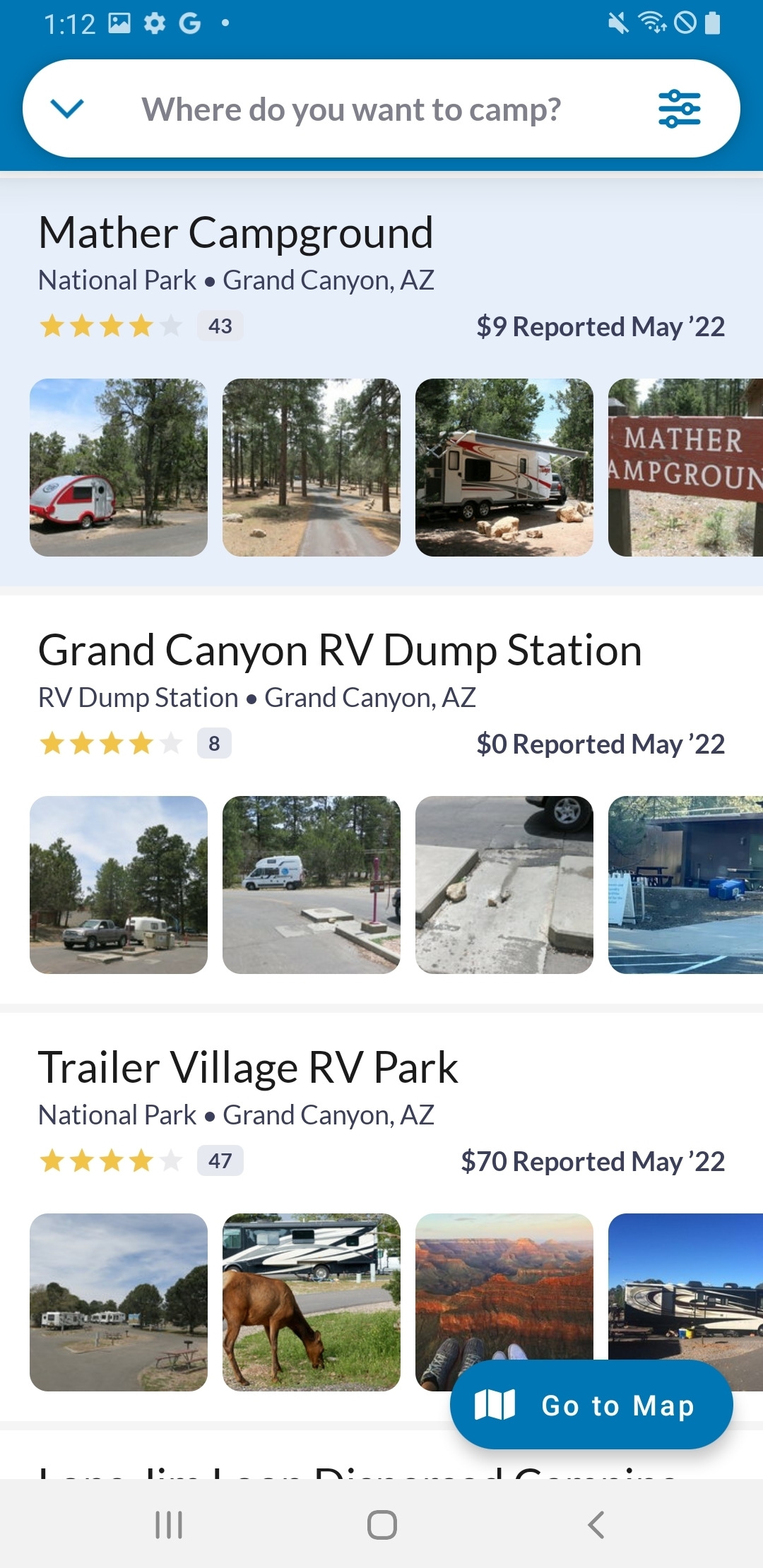The image size is (763, 1568).
Task: View the forest road photo at Mather Campground
Action: click(312, 468)
